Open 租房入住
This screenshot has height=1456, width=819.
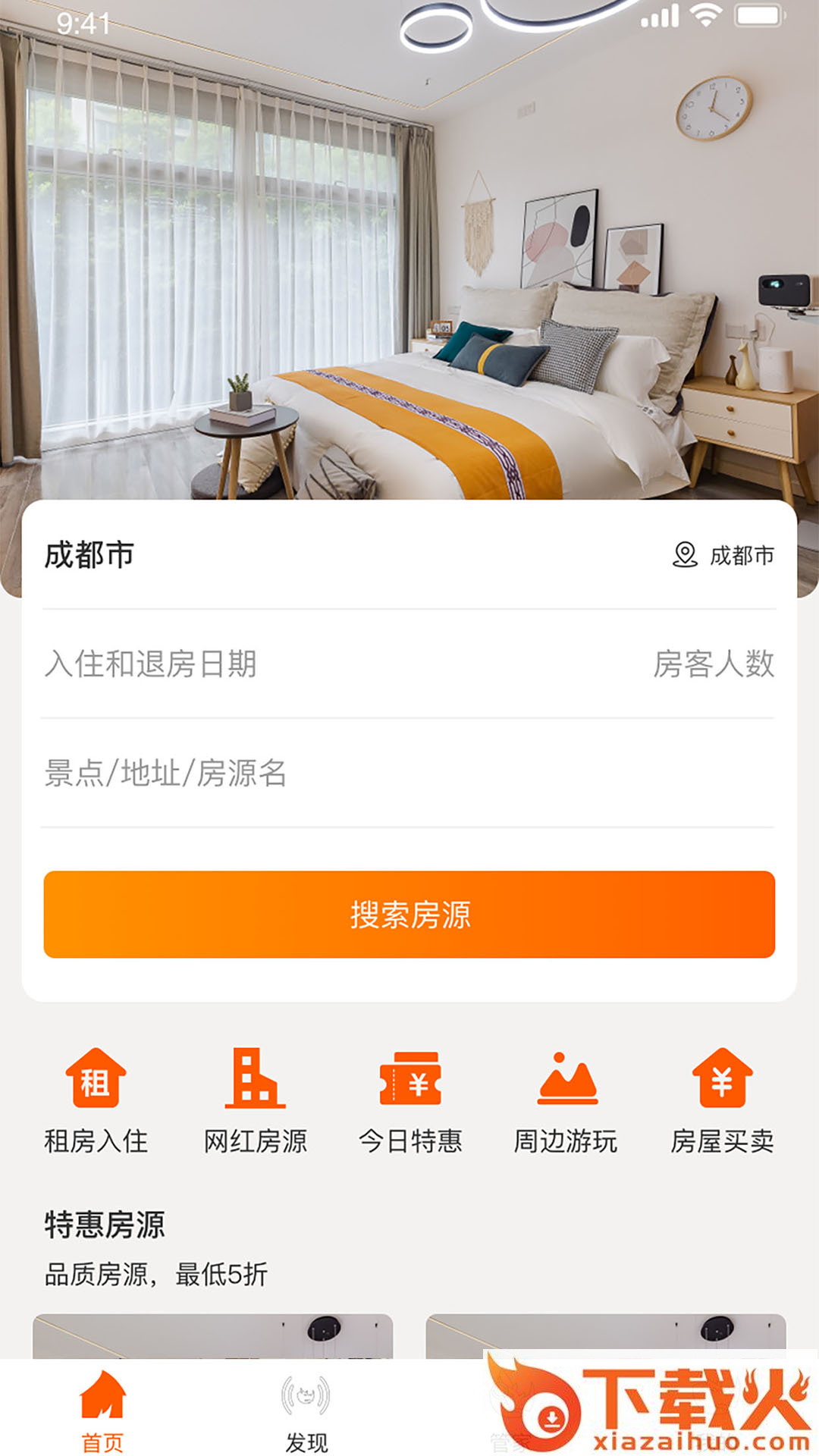point(96,1100)
